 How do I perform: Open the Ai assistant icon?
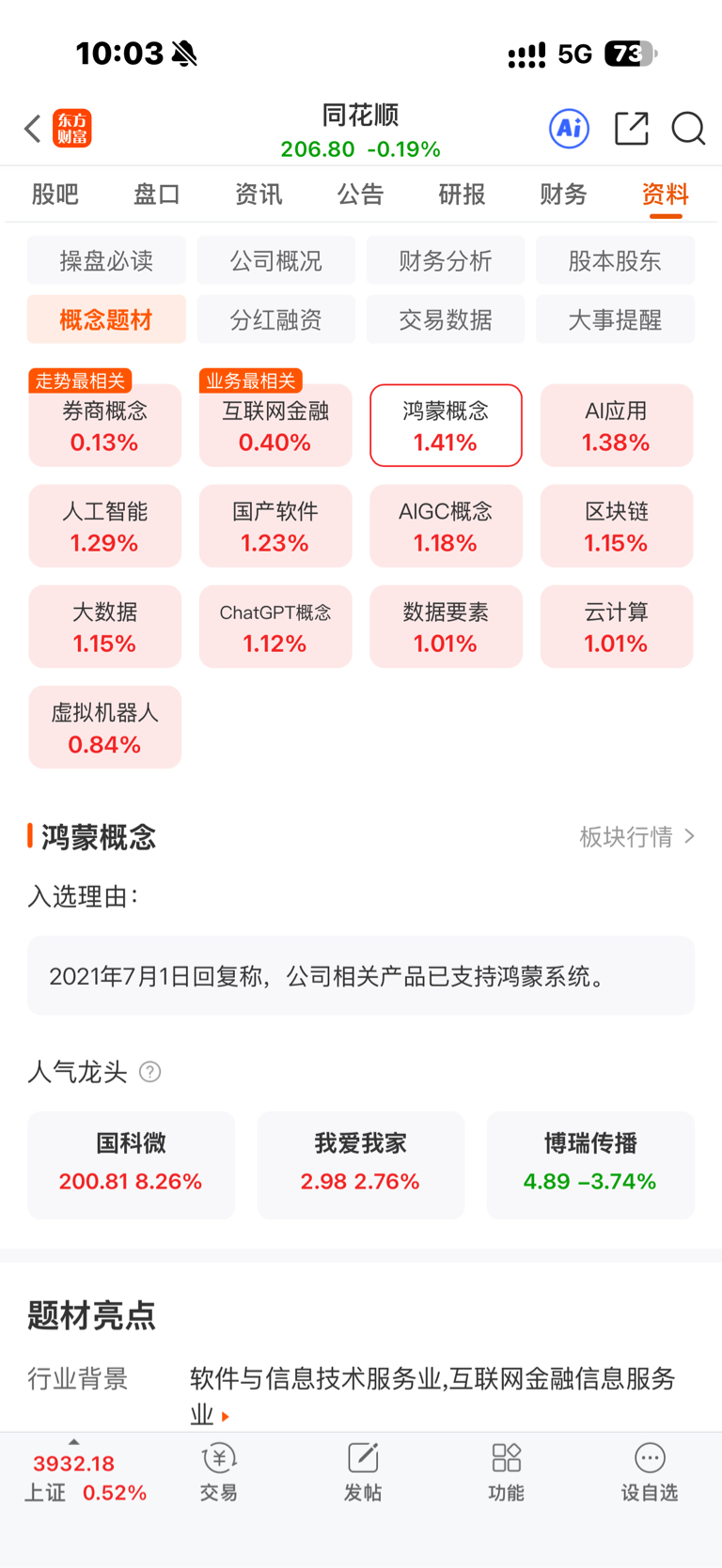569,129
